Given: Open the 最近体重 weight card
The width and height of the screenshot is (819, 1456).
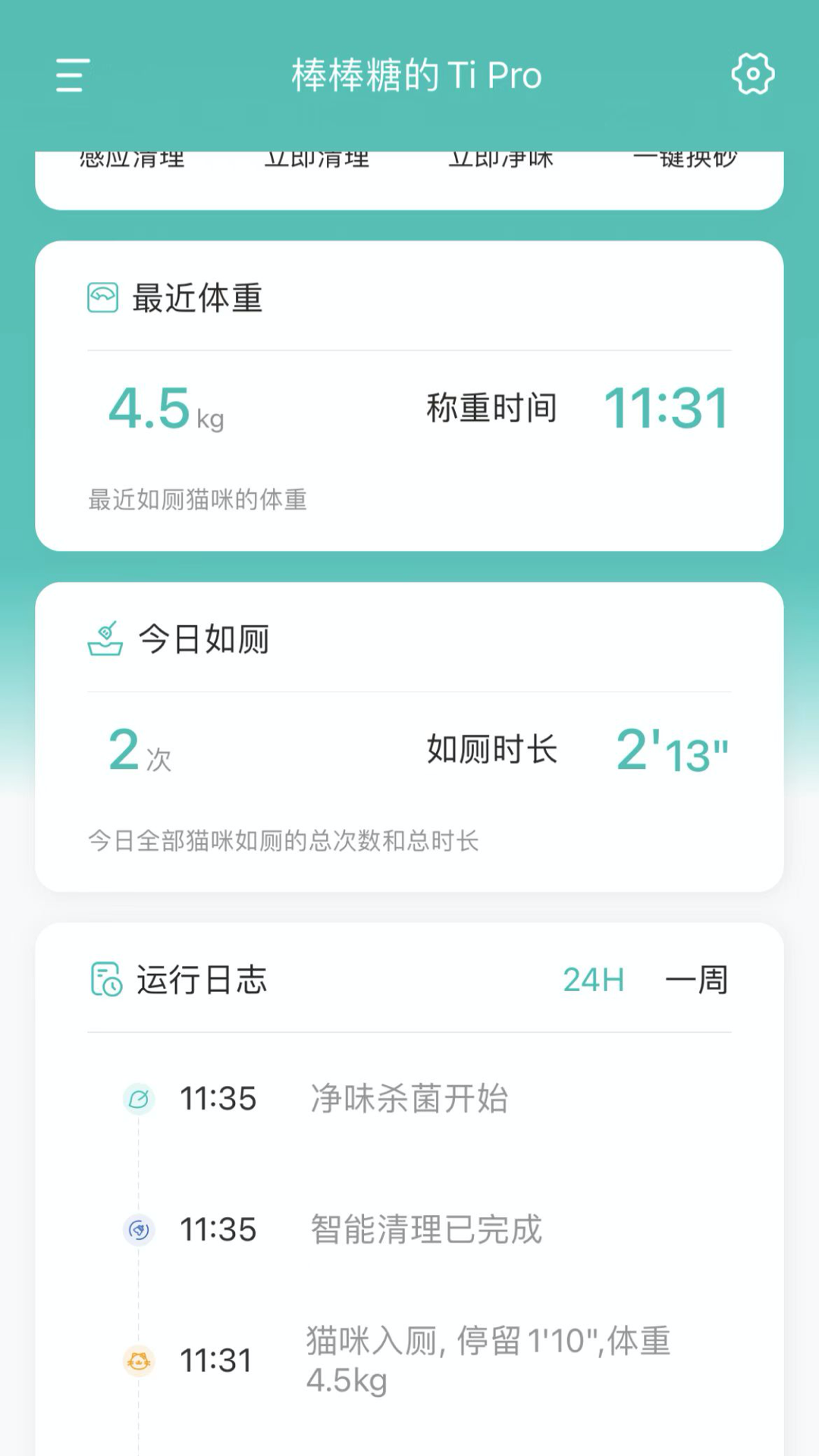Looking at the screenshot, I should click(409, 396).
